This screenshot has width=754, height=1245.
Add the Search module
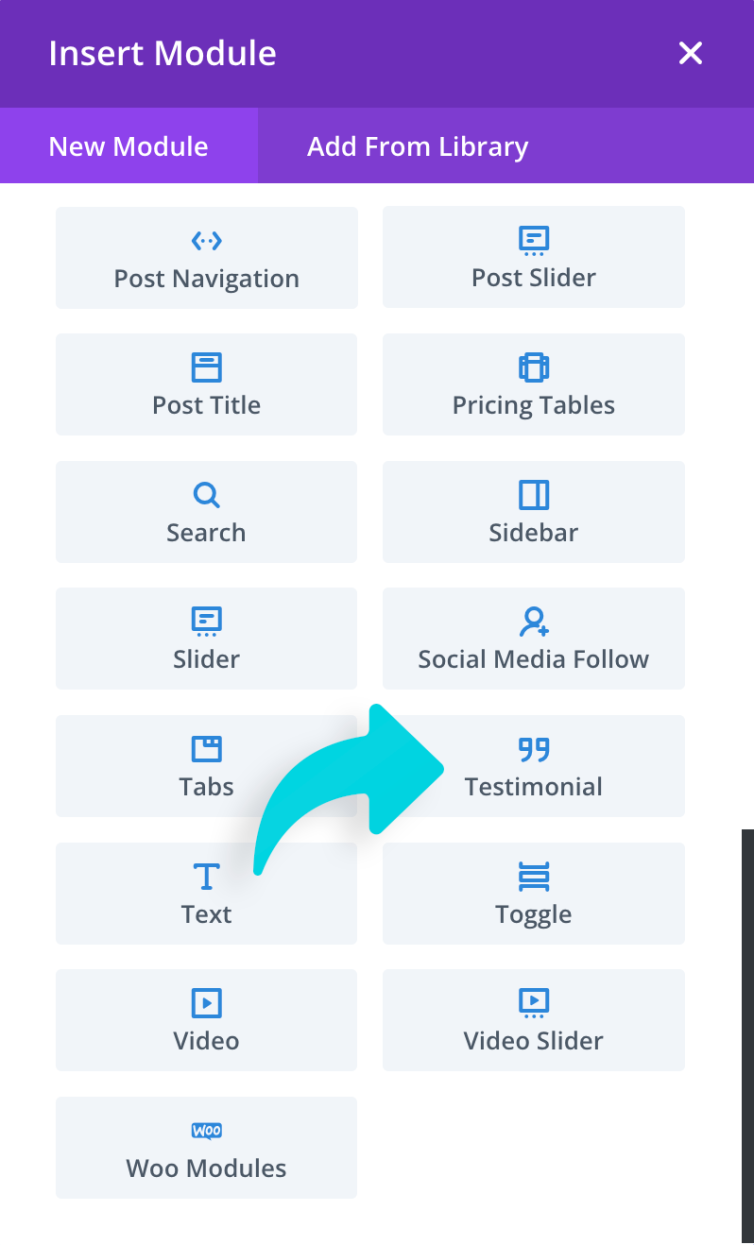(206, 512)
